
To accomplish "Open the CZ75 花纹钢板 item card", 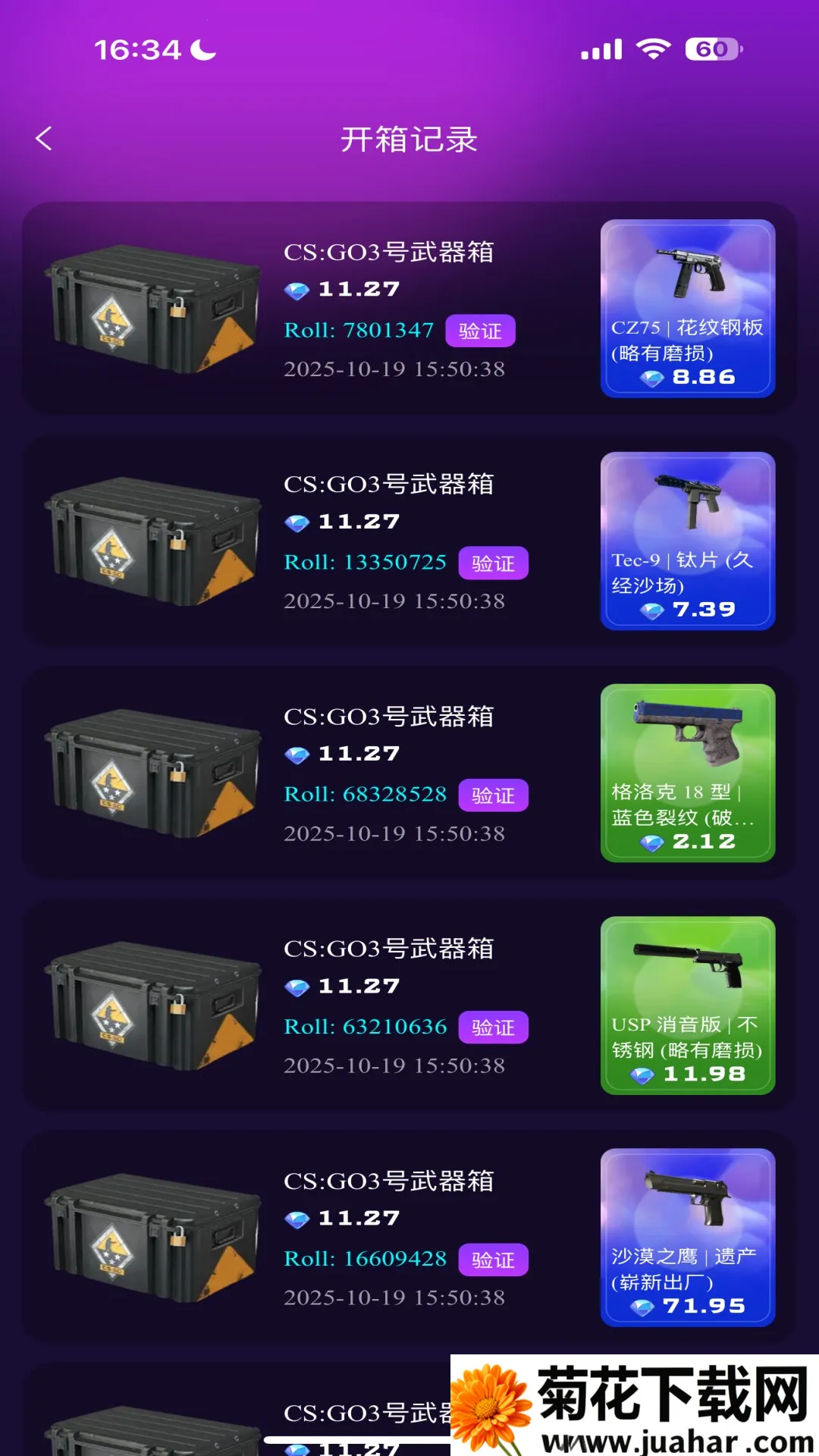I will [x=687, y=309].
